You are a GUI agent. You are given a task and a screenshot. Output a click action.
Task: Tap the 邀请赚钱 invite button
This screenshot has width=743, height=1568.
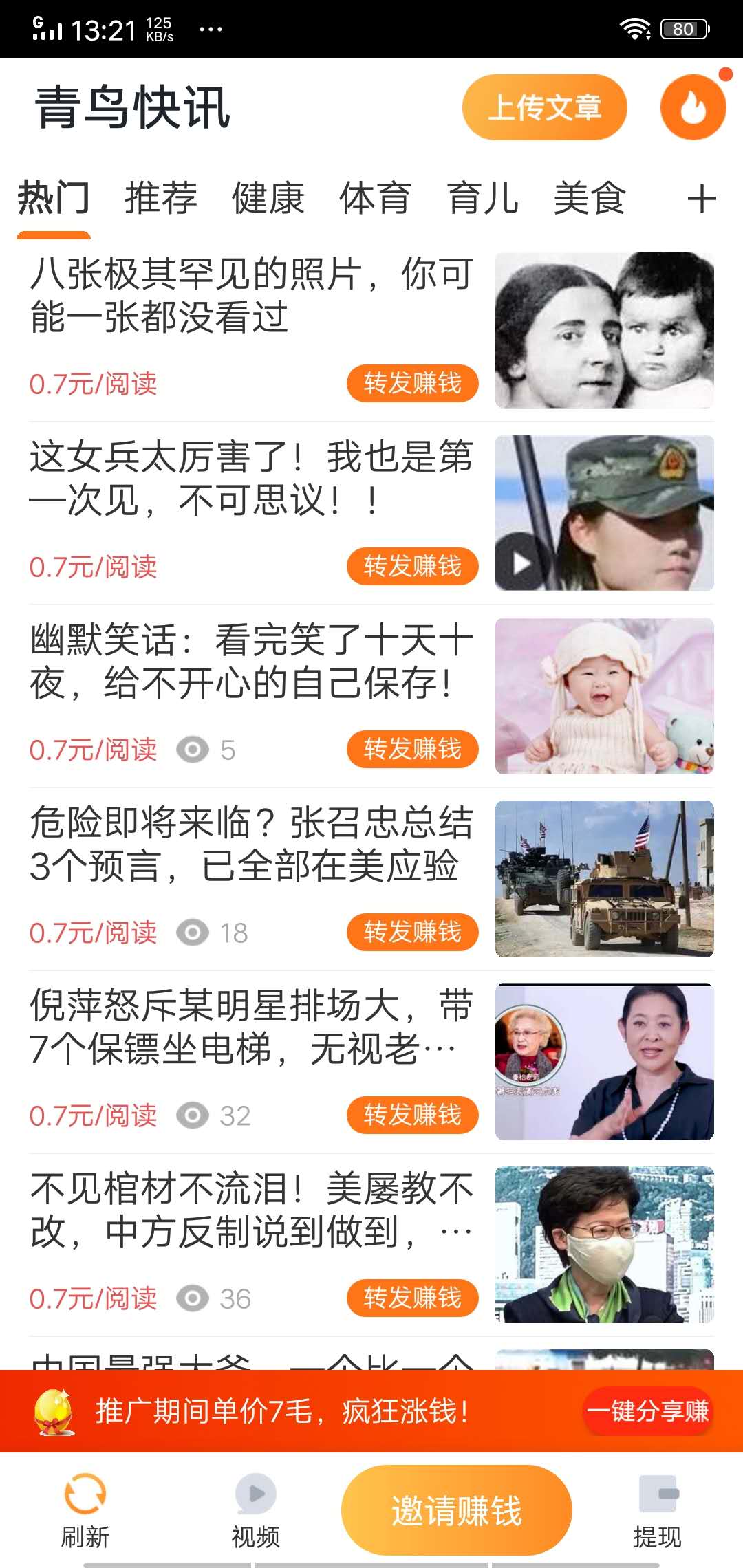pyautogui.click(x=457, y=1510)
